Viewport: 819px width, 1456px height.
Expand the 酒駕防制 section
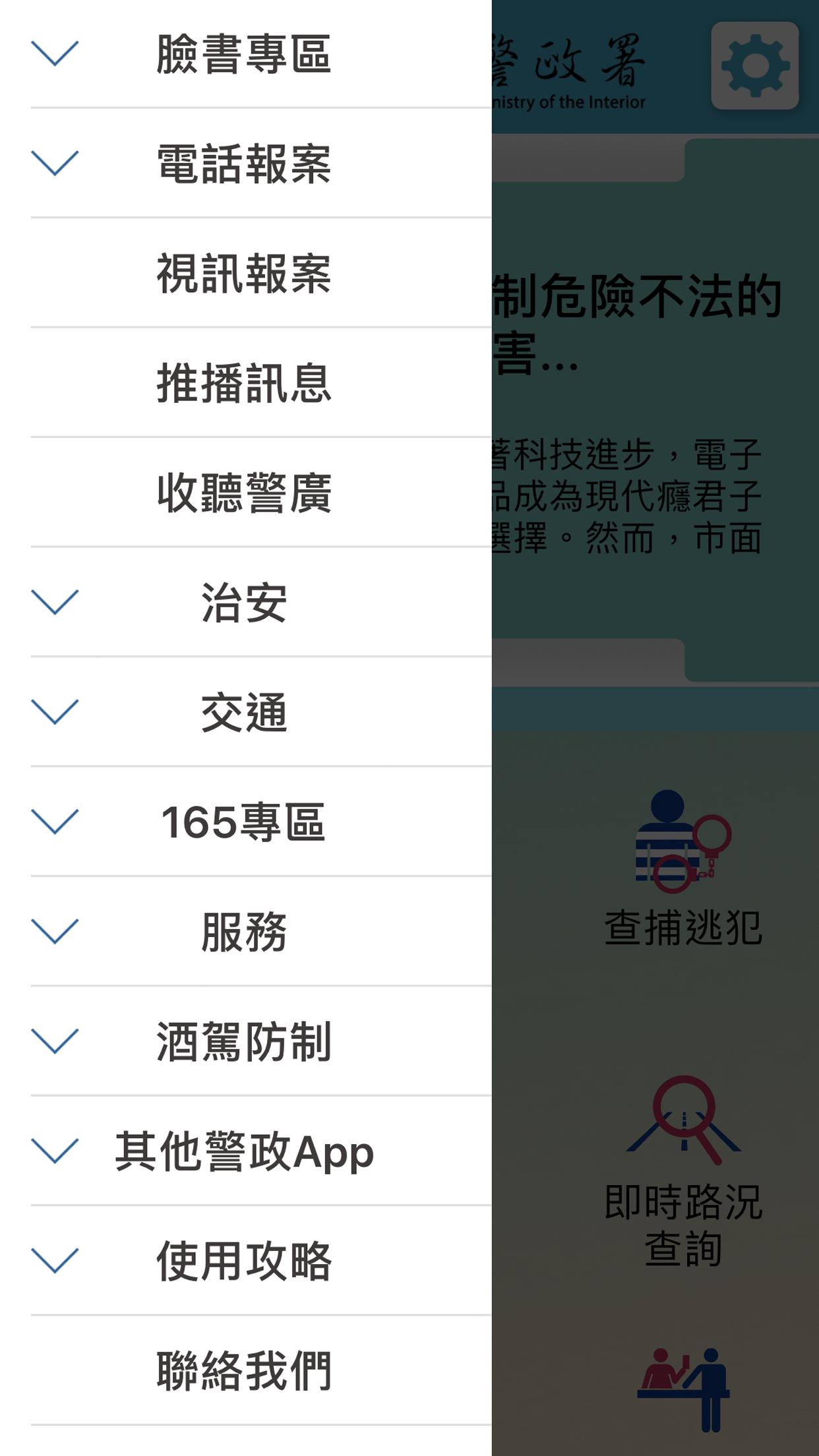[244, 1041]
